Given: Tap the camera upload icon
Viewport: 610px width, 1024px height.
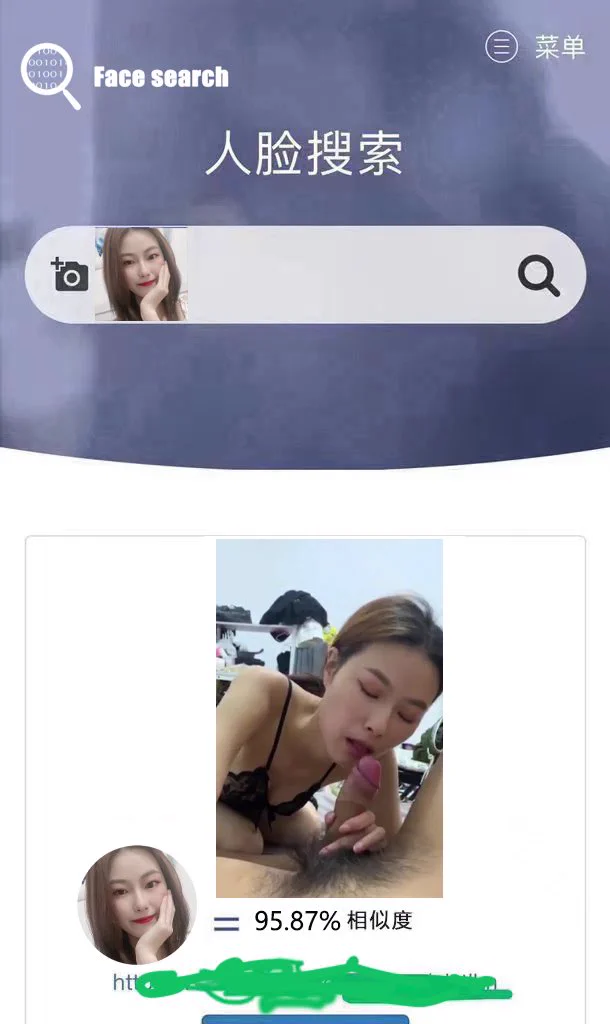Looking at the screenshot, I should pyautogui.click(x=70, y=274).
